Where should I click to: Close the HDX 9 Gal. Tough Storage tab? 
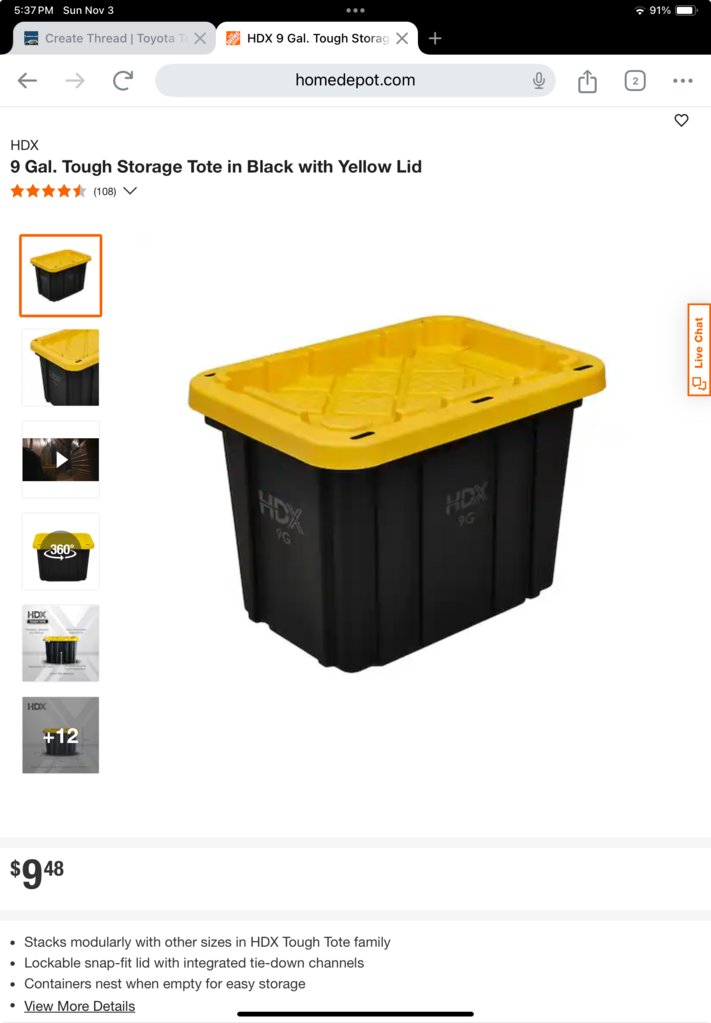click(402, 38)
